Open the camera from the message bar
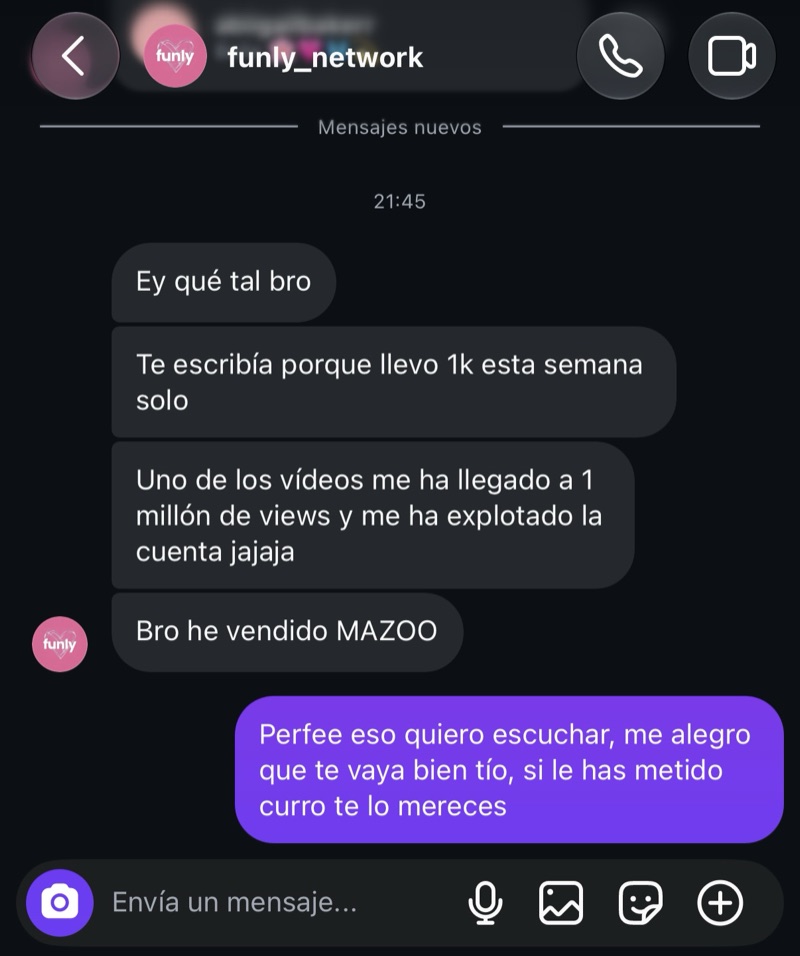The image size is (800, 956). [60, 902]
